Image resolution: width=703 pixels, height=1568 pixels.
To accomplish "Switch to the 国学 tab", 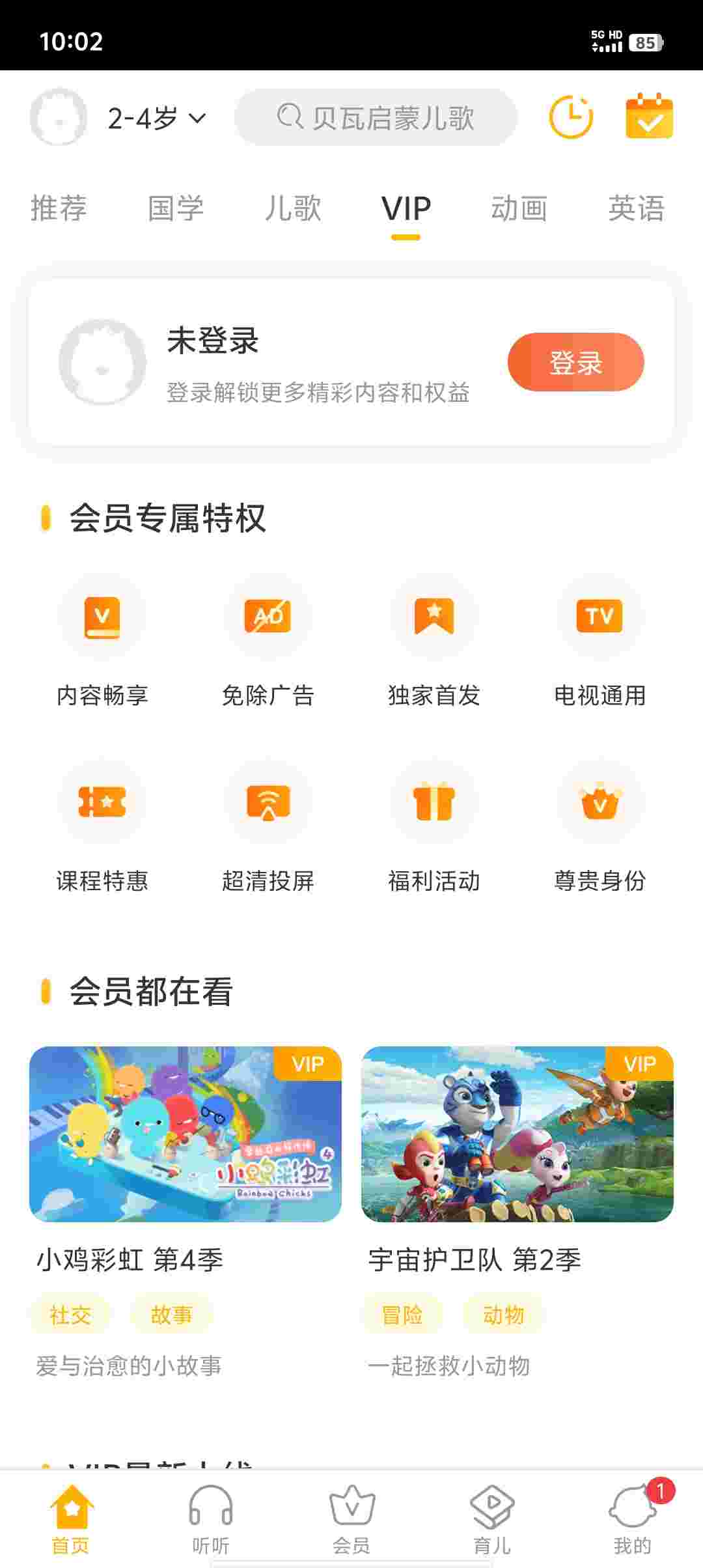I will pos(176,208).
